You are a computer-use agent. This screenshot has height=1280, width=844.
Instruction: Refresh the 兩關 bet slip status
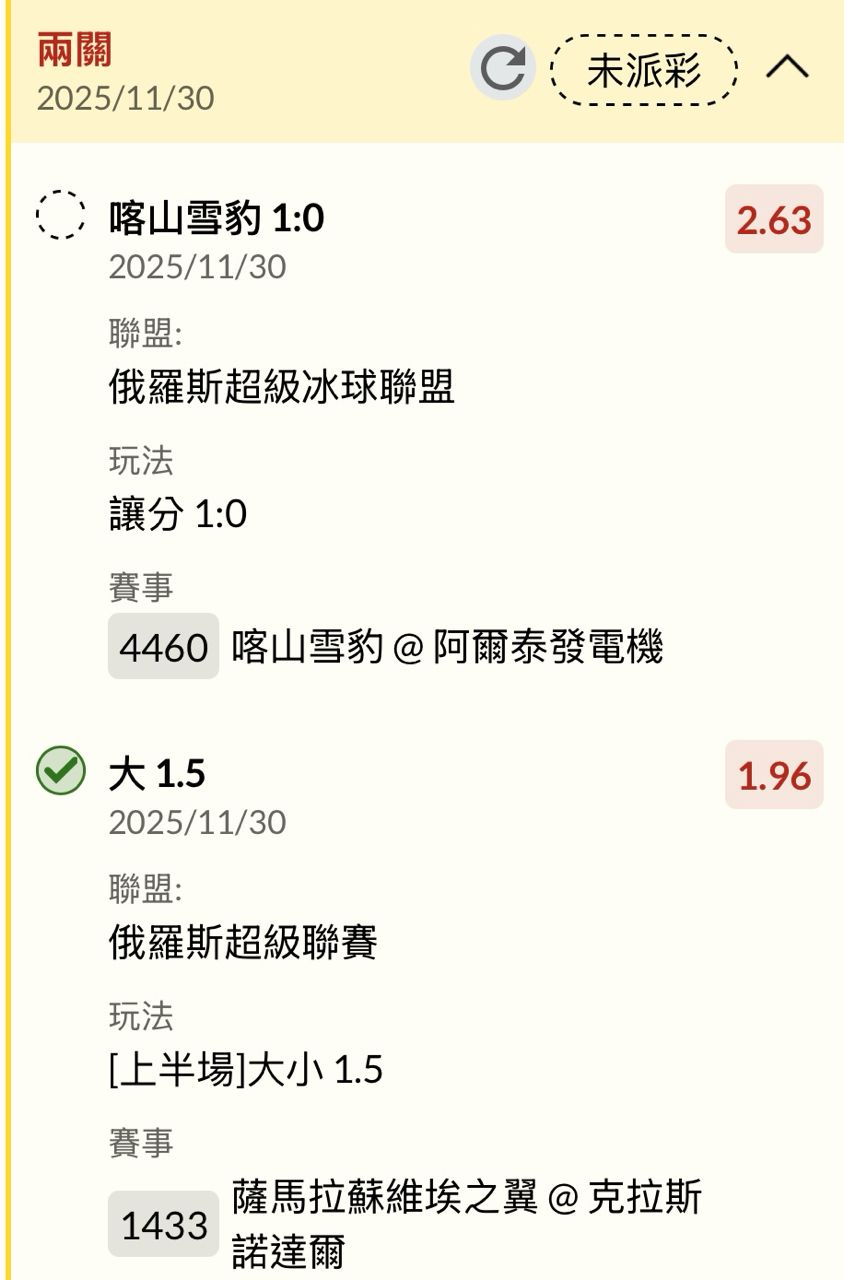[x=503, y=68]
